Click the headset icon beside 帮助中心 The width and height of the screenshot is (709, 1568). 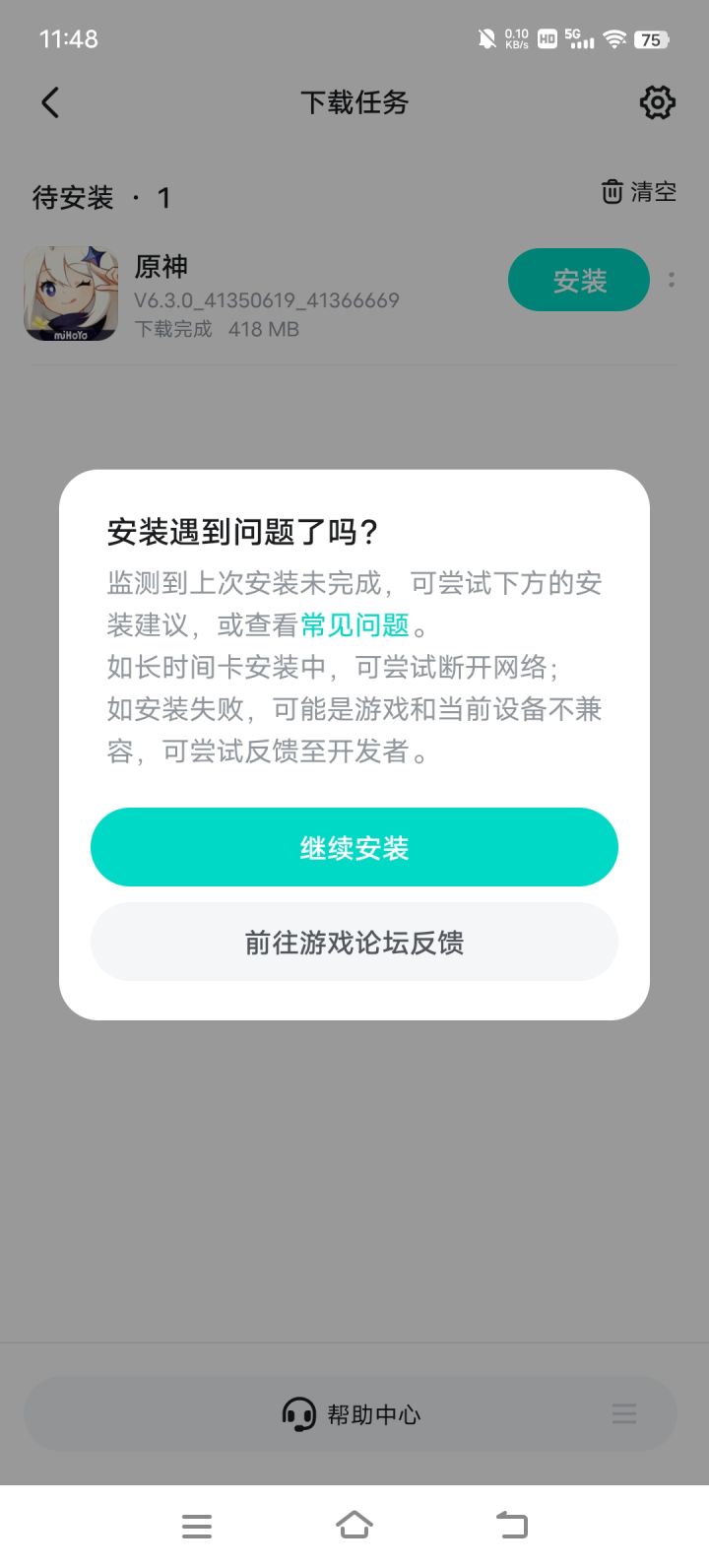297,1413
